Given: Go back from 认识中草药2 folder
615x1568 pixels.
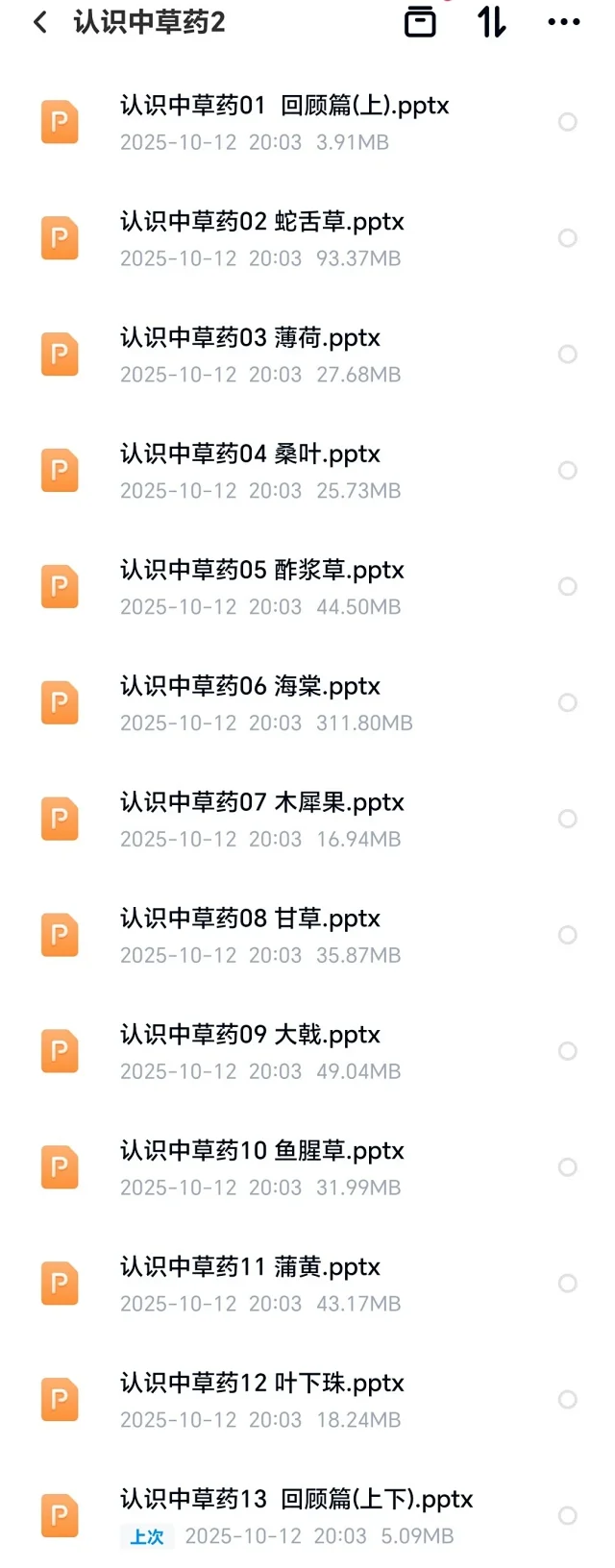Looking at the screenshot, I should pos(40,22).
